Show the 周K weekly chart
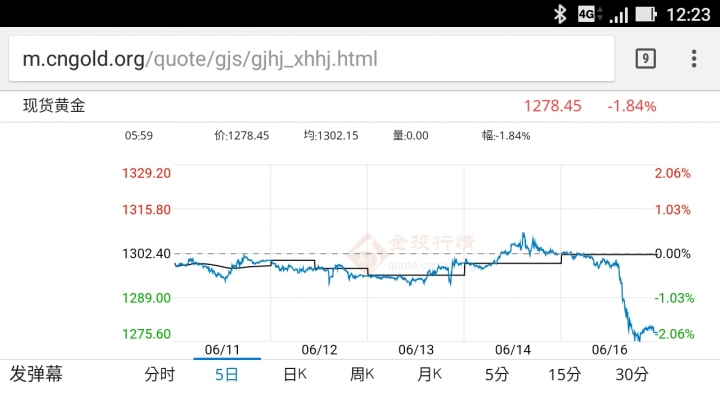 tap(362, 375)
